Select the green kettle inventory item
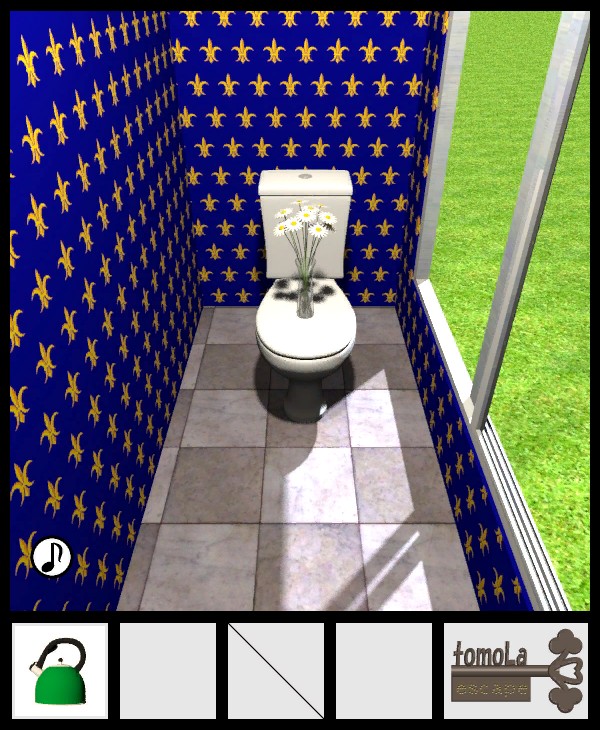Image resolution: width=600 pixels, height=730 pixels. [60, 672]
